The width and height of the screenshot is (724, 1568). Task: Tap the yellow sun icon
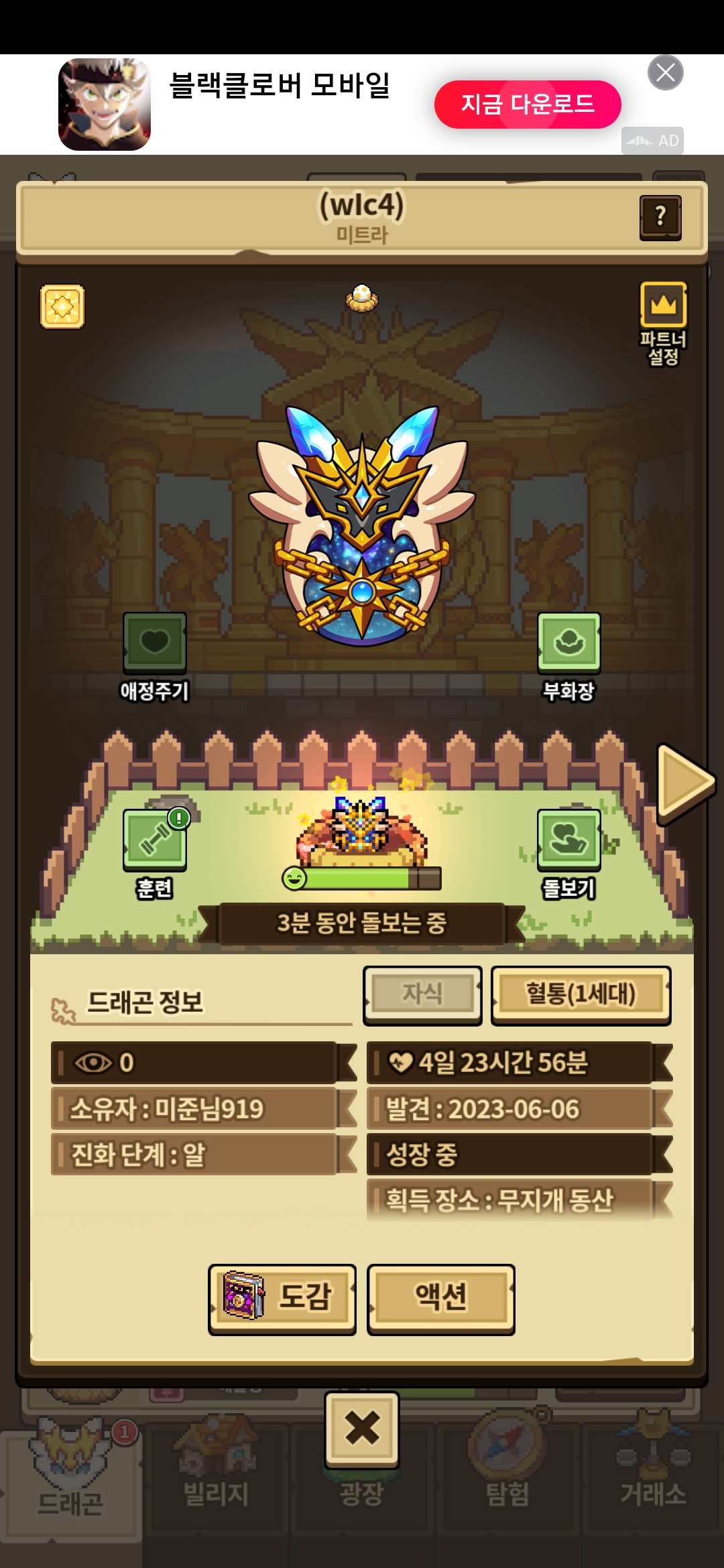click(x=62, y=307)
